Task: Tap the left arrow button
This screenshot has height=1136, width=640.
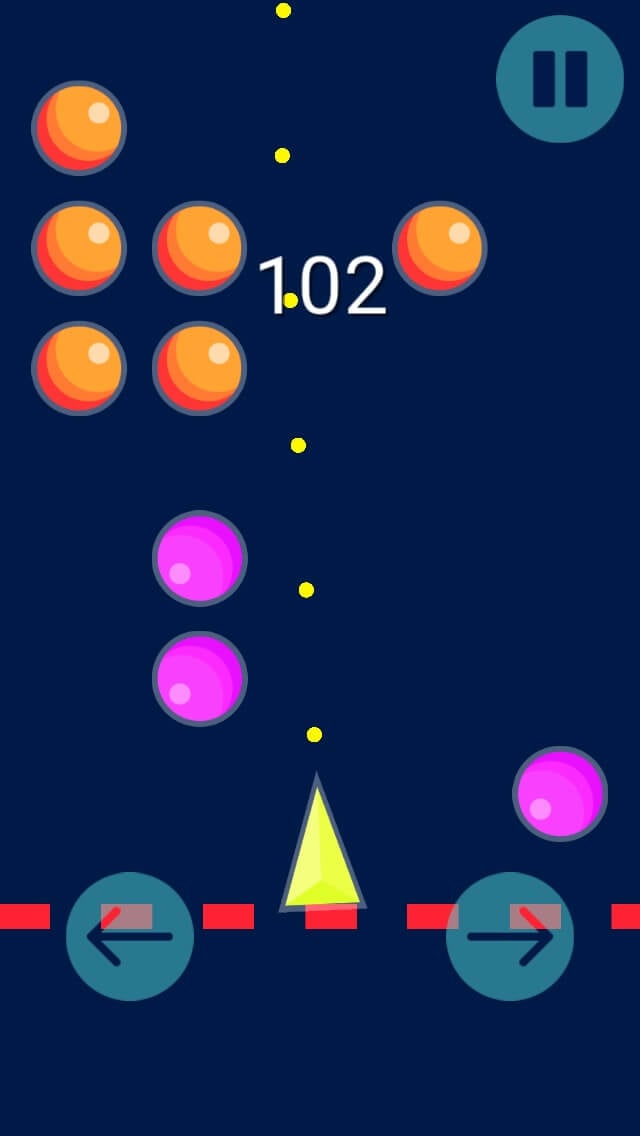Action: point(130,936)
